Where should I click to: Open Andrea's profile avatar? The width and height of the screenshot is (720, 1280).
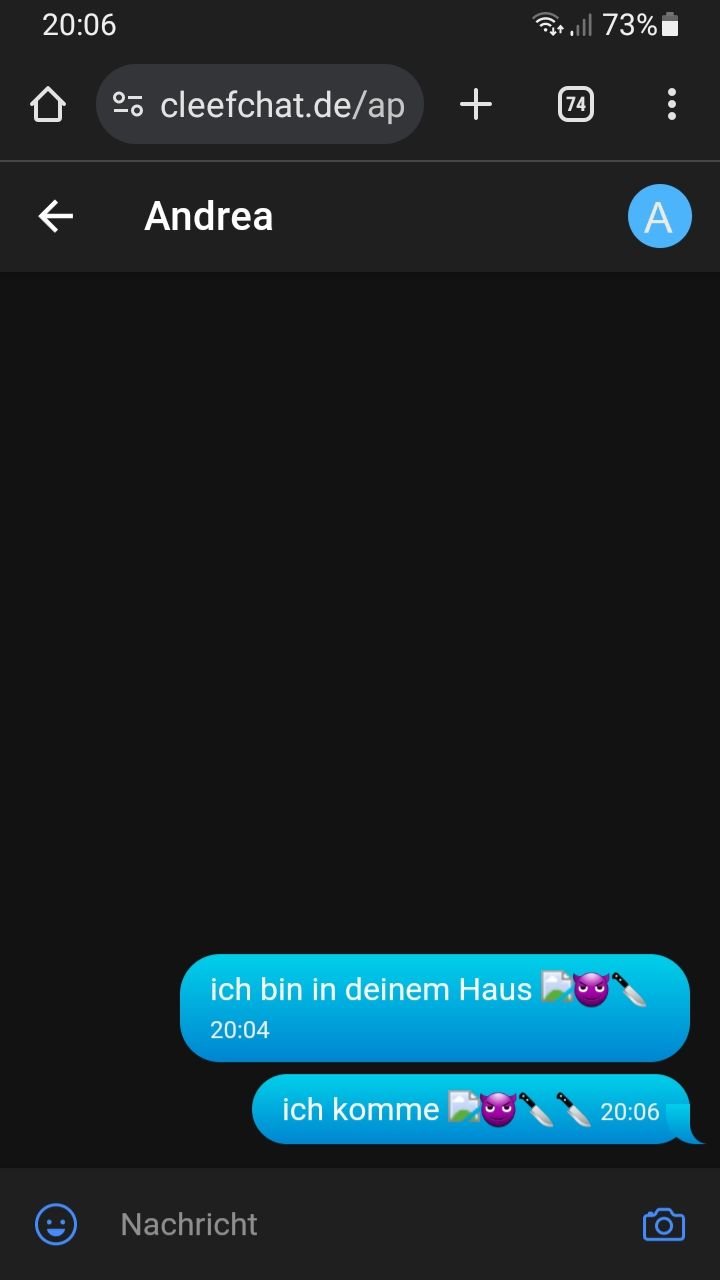(x=659, y=216)
